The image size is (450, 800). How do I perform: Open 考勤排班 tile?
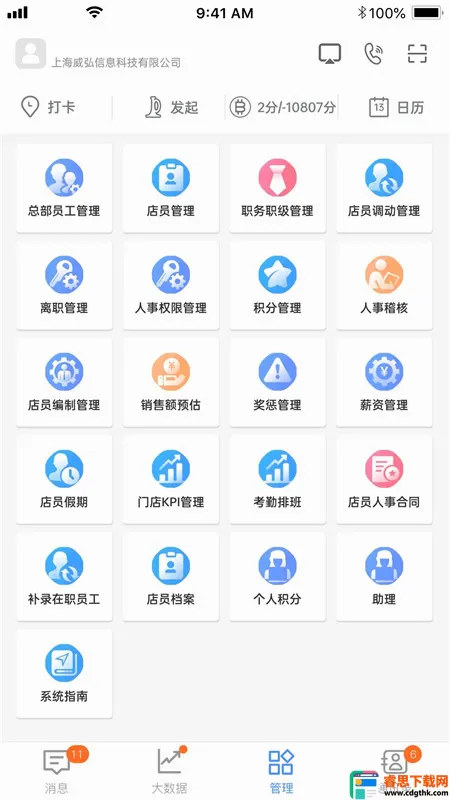click(x=278, y=479)
